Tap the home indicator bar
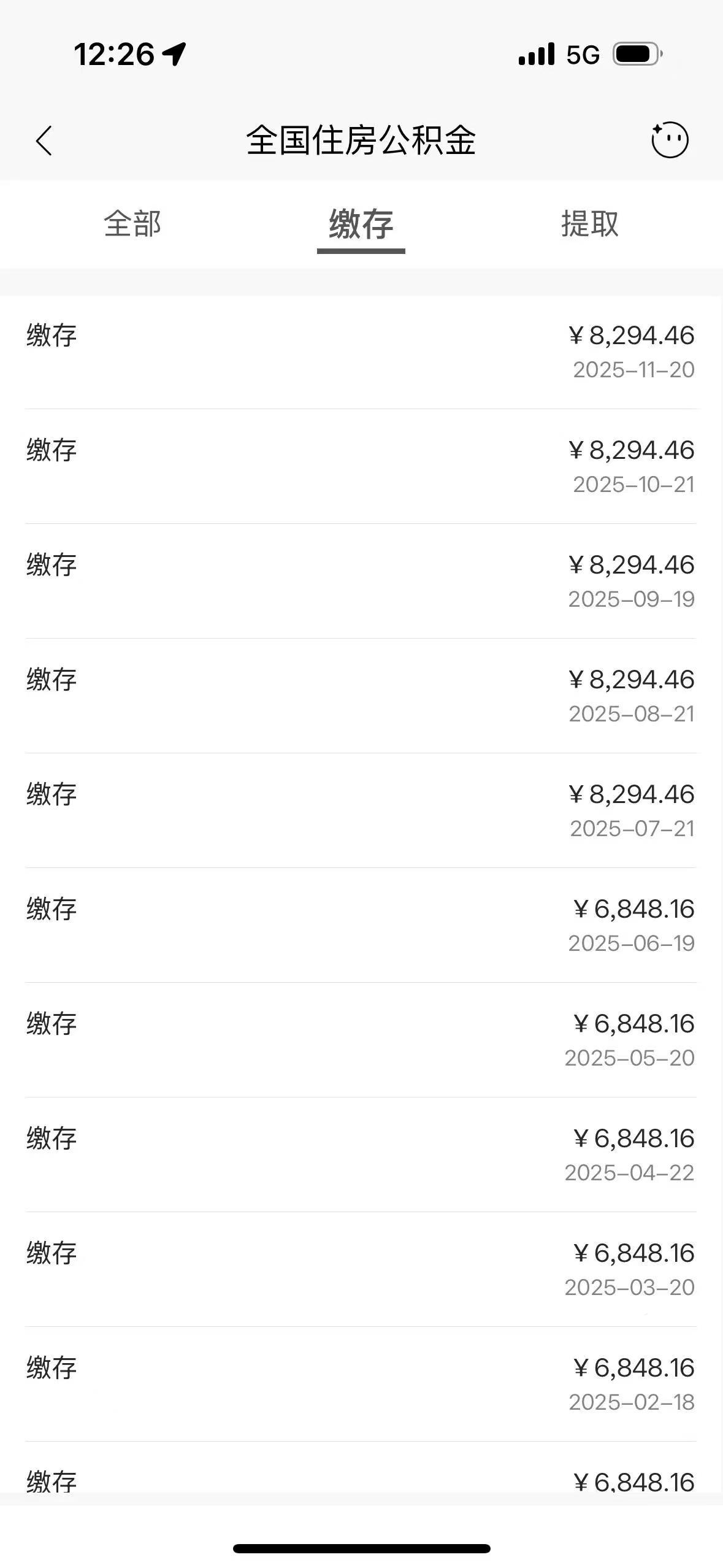Image resolution: width=723 pixels, height=1568 pixels. point(361,1547)
